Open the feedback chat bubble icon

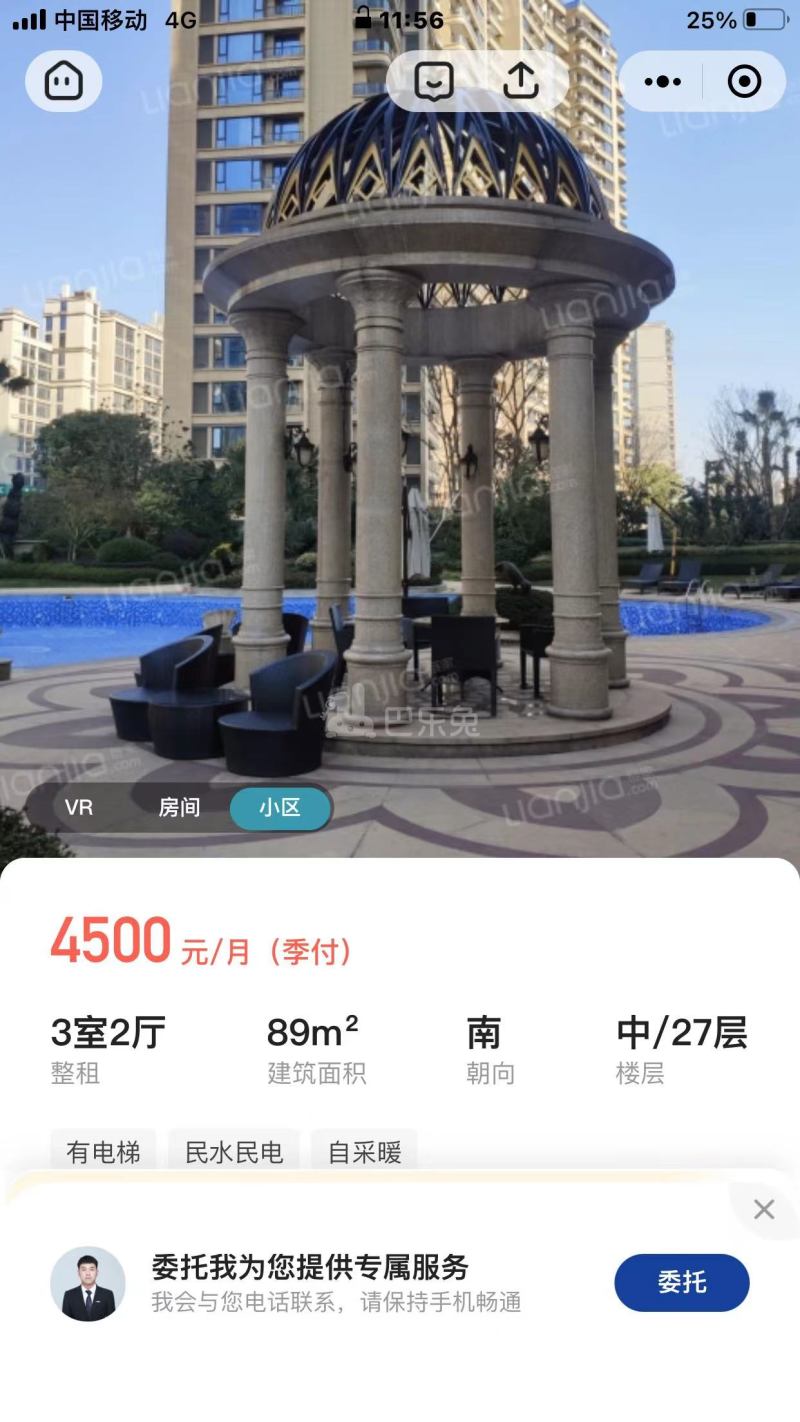(432, 81)
